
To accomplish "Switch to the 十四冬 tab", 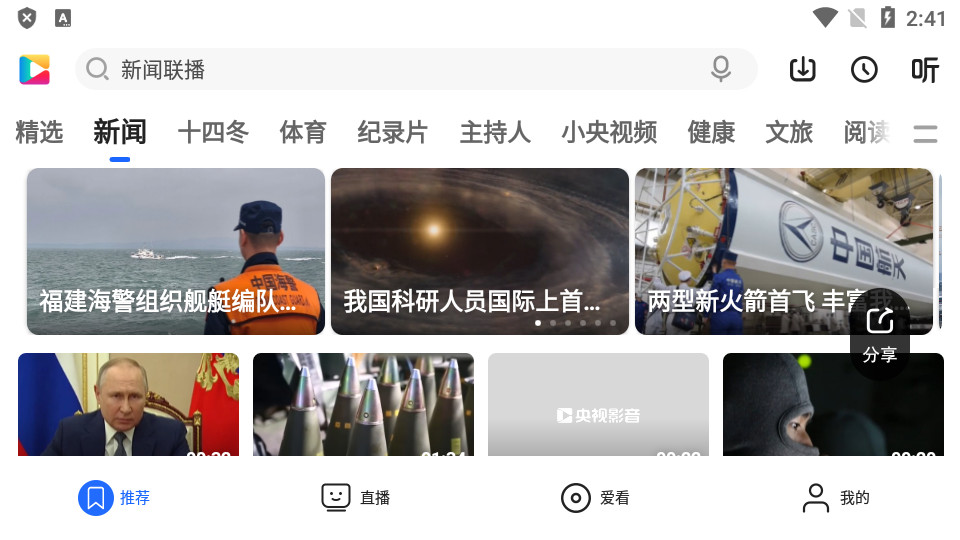I will coord(213,132).
